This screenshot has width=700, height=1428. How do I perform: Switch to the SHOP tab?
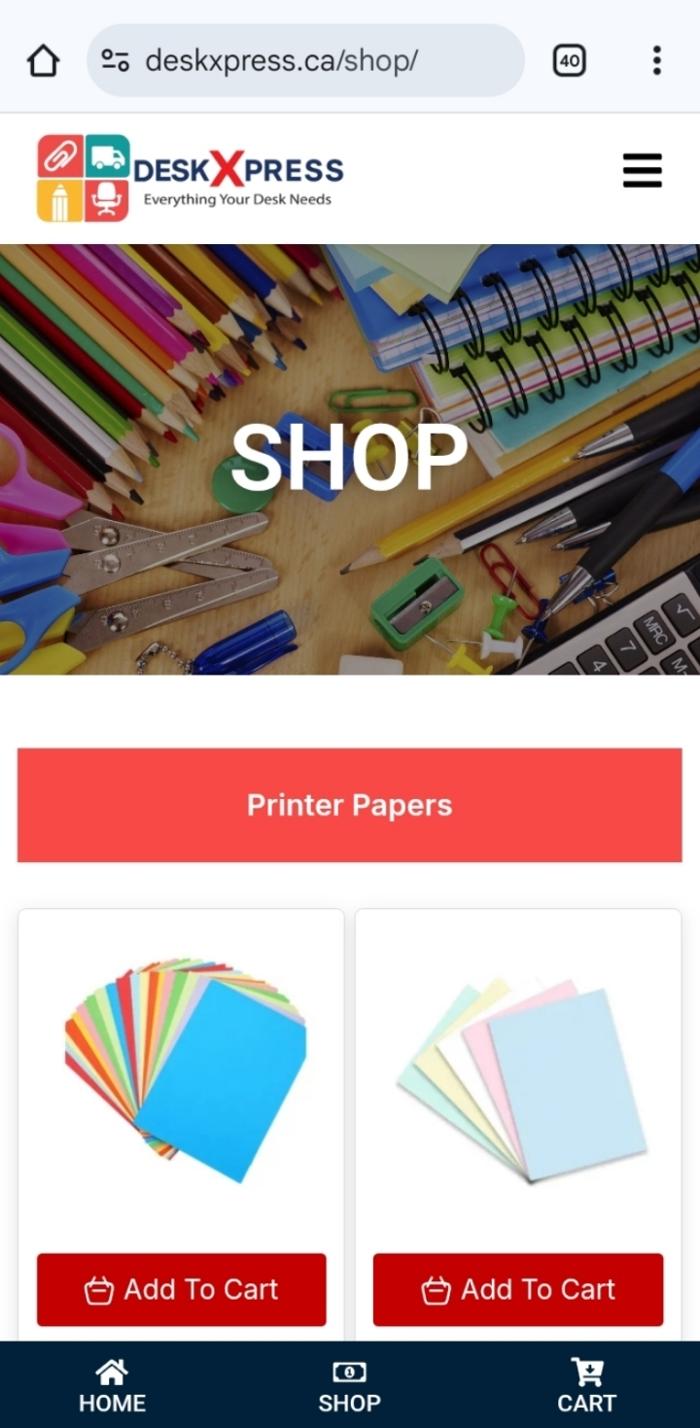coord(349,1386)
